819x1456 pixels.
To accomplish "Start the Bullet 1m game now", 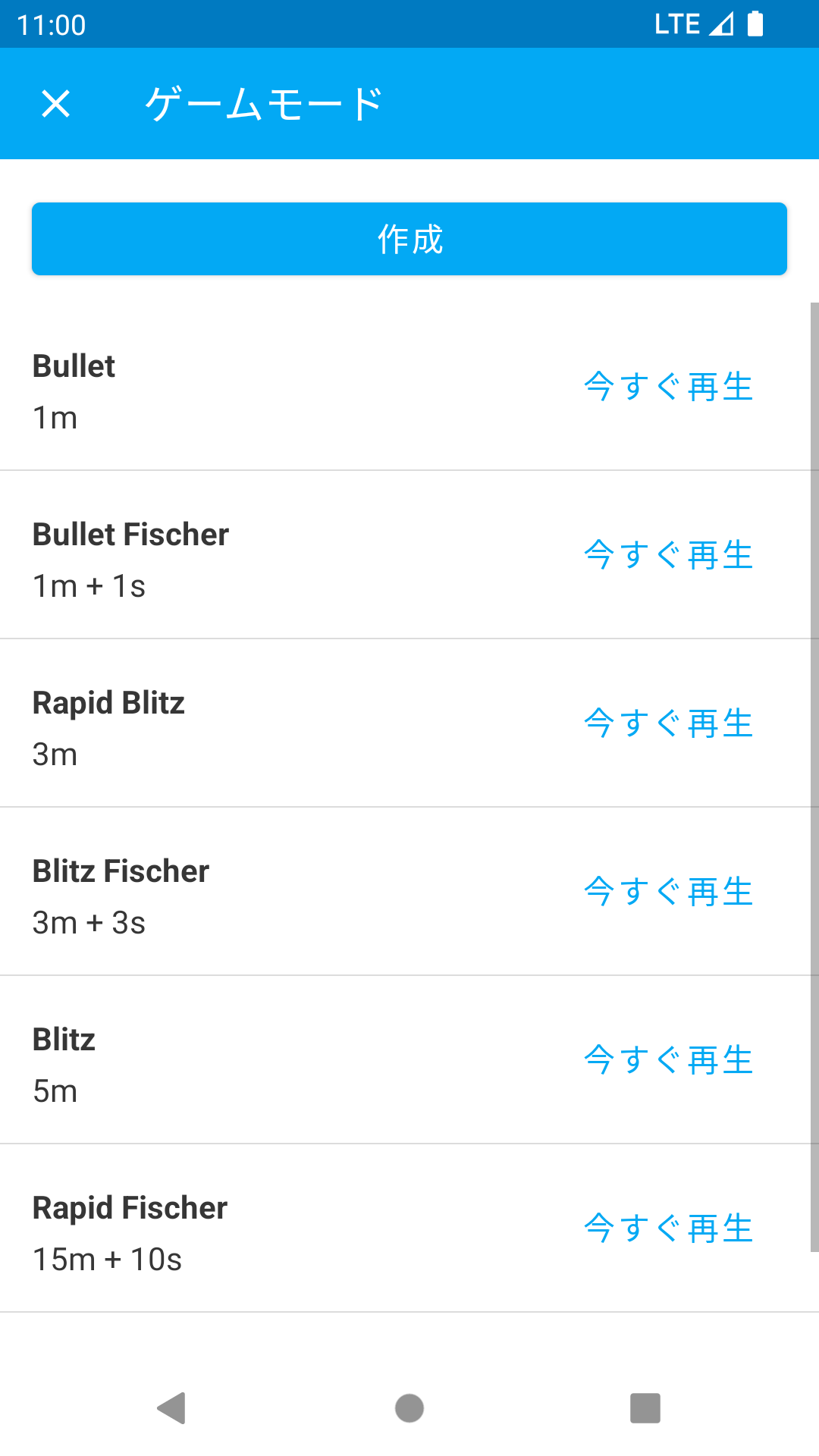I will (668, 387).
